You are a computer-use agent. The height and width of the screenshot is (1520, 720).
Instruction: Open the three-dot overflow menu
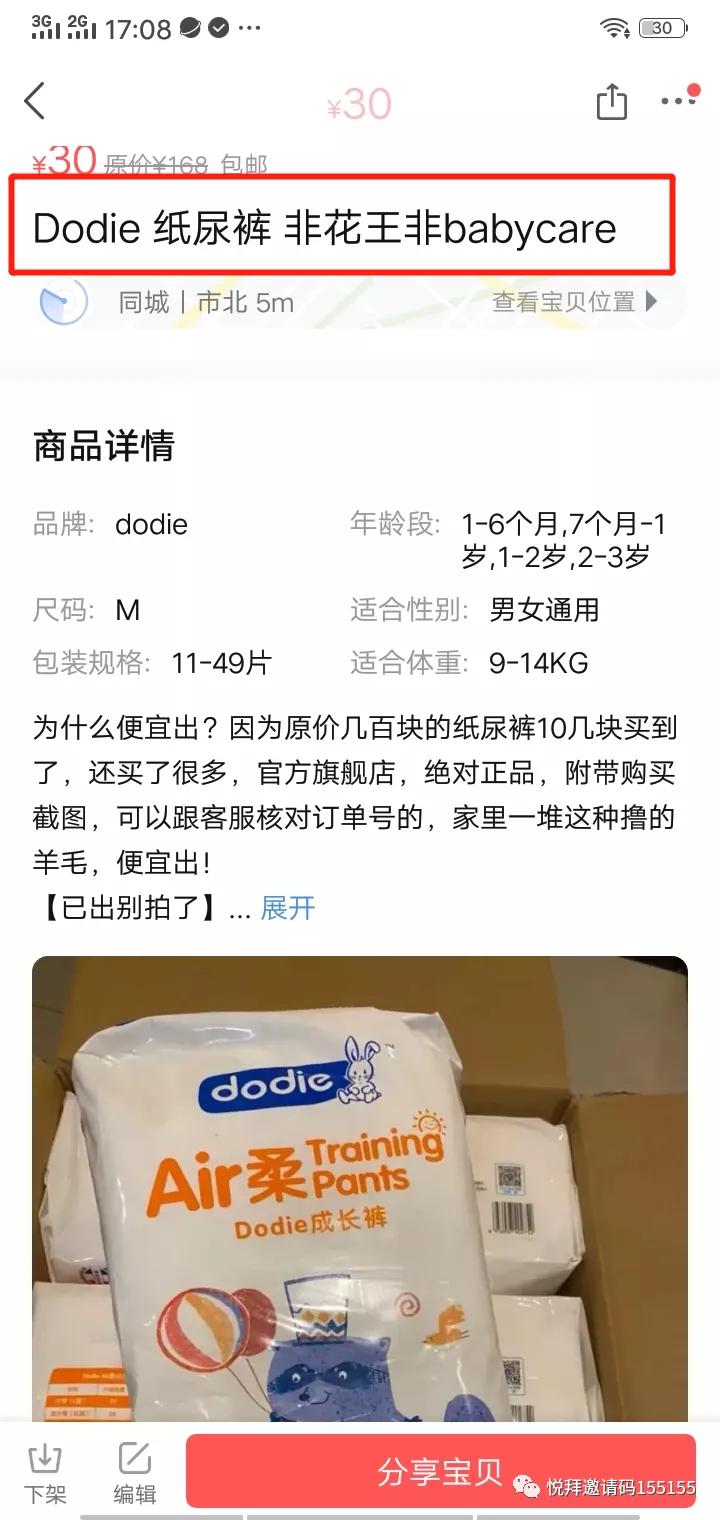pos(677,100)
